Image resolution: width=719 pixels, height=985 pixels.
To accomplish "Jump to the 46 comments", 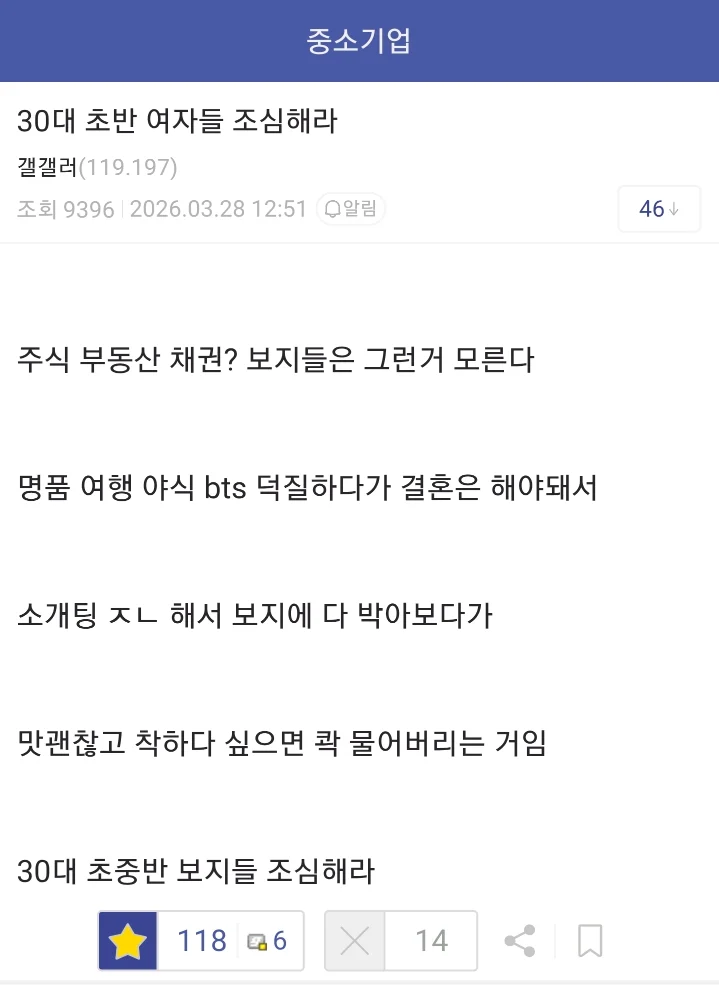I will pyautogui.click(x=658, y=209).
